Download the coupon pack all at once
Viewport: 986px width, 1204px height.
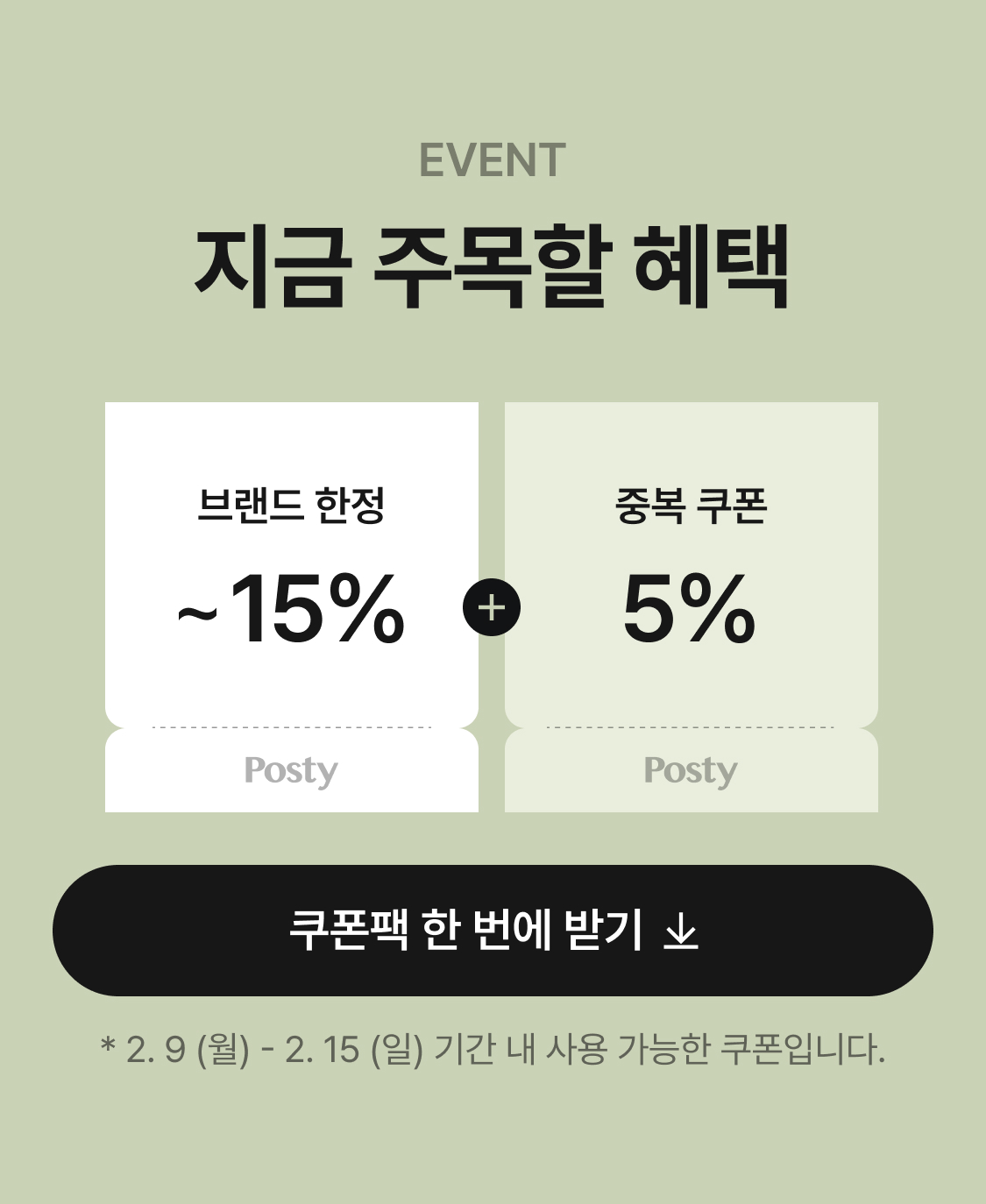(493, 931)
